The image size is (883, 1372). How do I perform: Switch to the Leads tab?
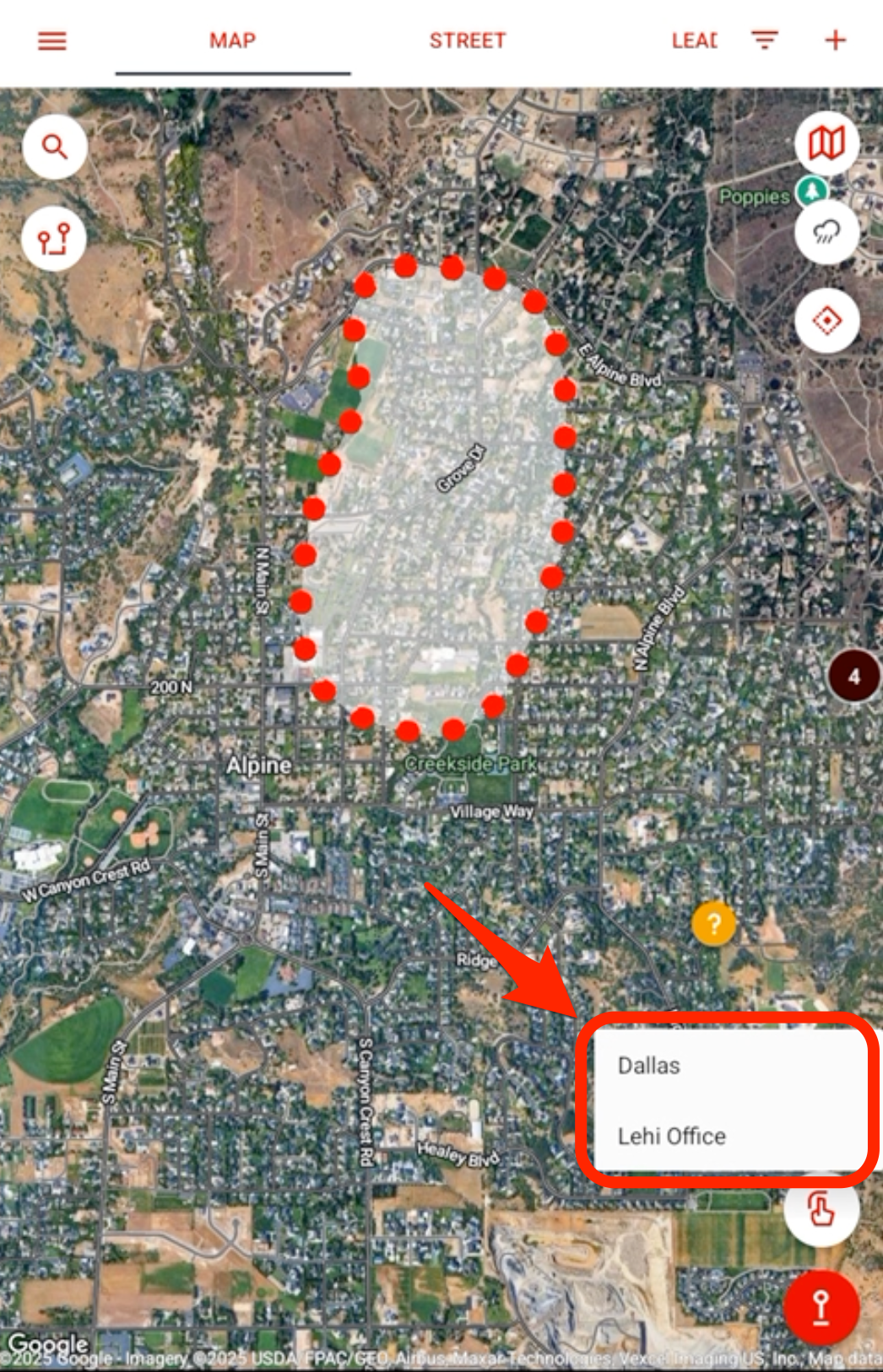coord(694,41)
